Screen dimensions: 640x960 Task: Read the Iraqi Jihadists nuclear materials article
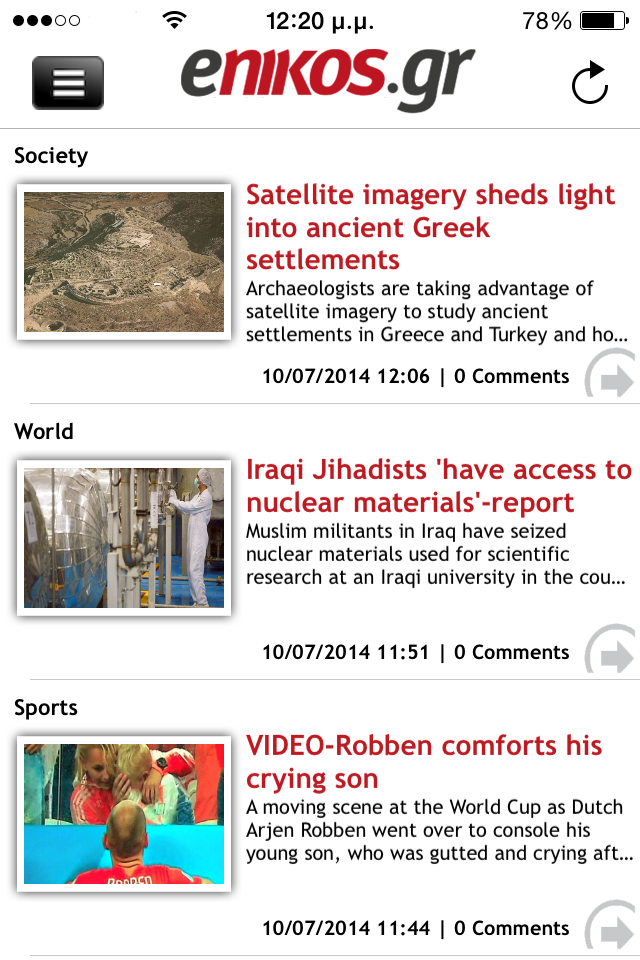click(438, 486)
